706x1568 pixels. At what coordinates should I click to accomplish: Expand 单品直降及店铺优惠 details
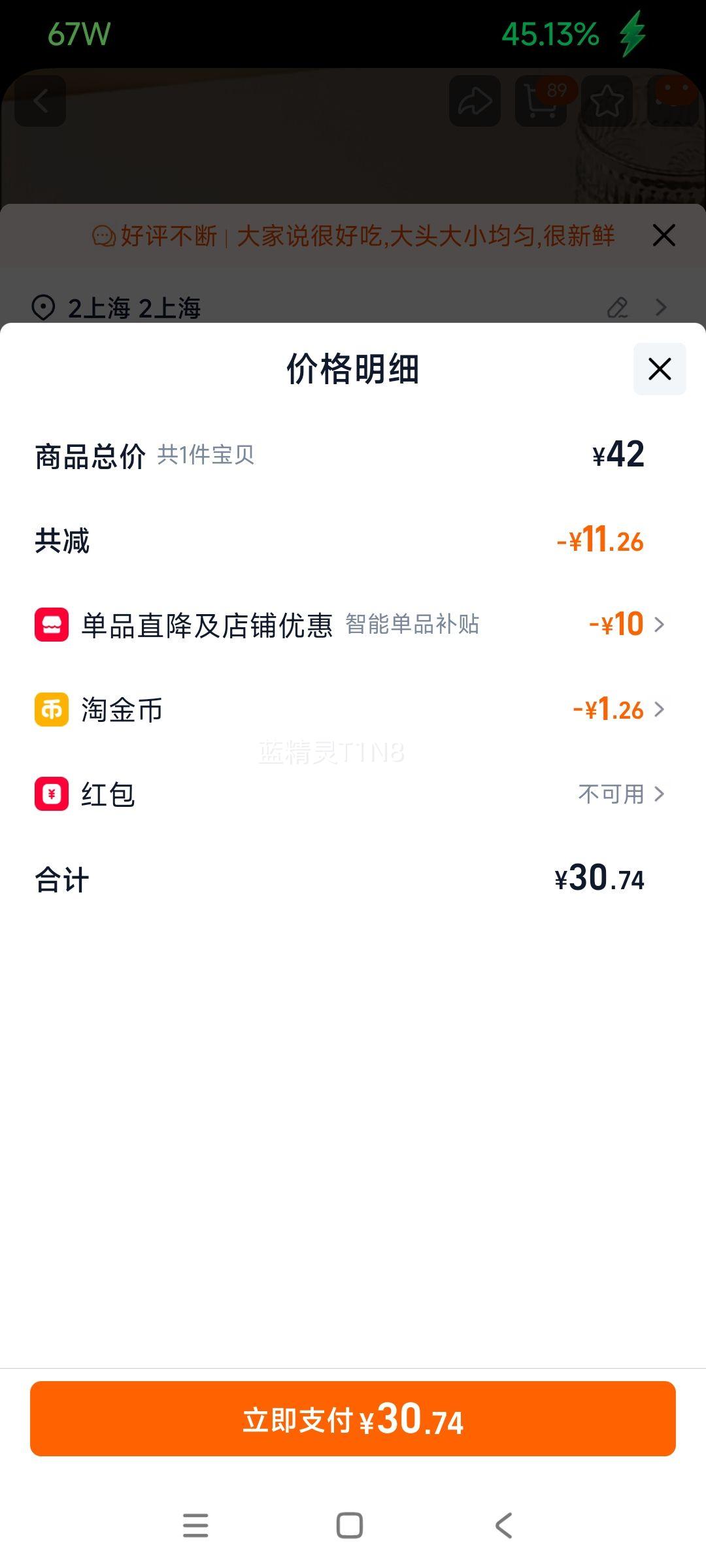coord(660,625)
